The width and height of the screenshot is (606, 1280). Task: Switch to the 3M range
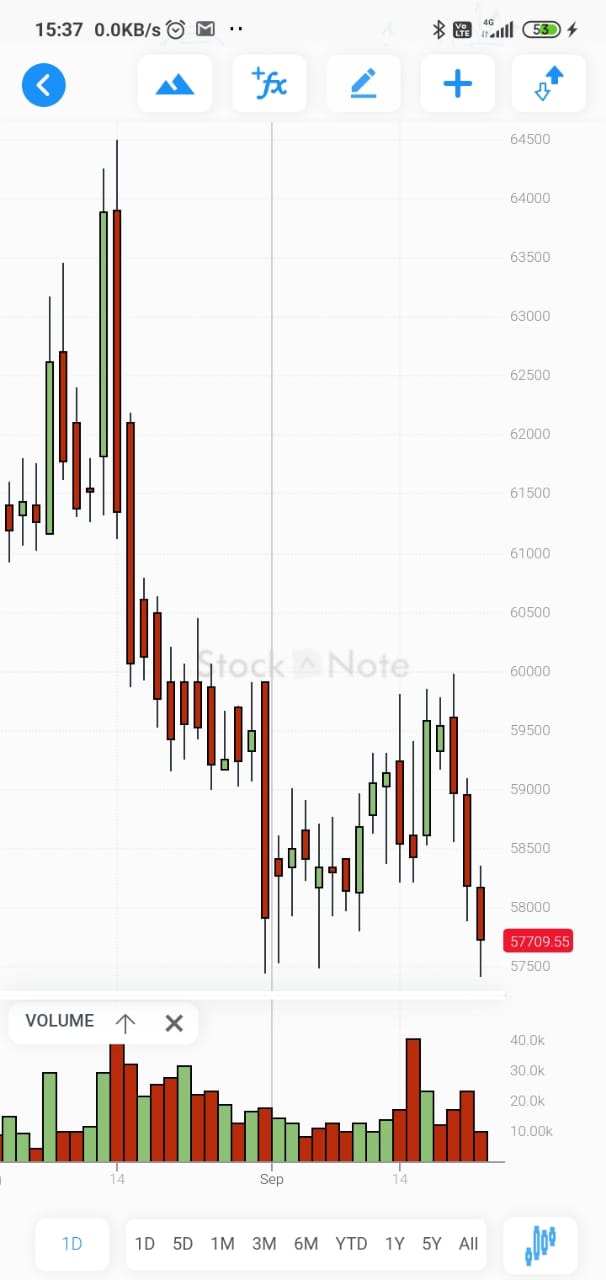(x=264, y=1244)
